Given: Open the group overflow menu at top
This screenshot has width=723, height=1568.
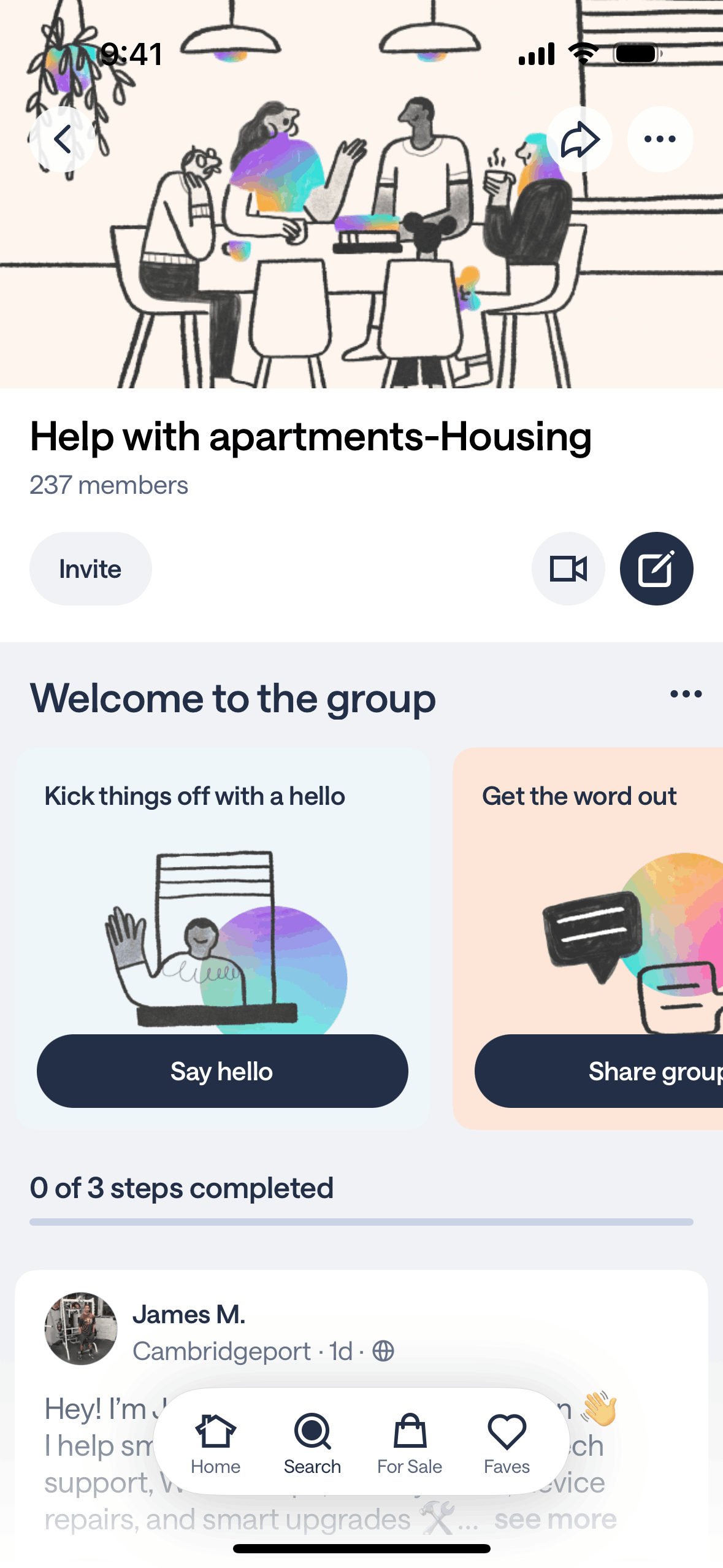Looking at the screenshot, I should point(660,139).
